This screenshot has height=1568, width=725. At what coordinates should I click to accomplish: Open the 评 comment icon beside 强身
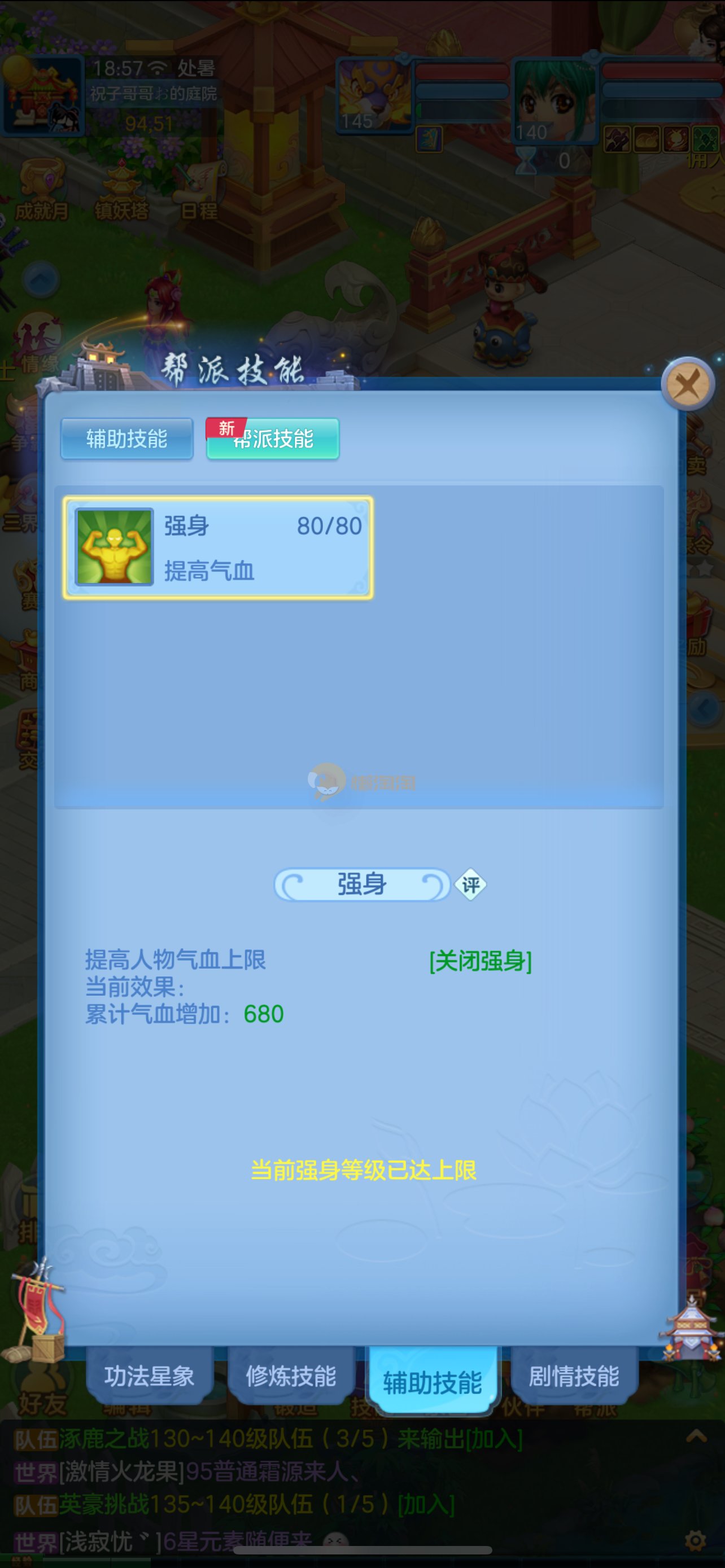coord(470,884)
